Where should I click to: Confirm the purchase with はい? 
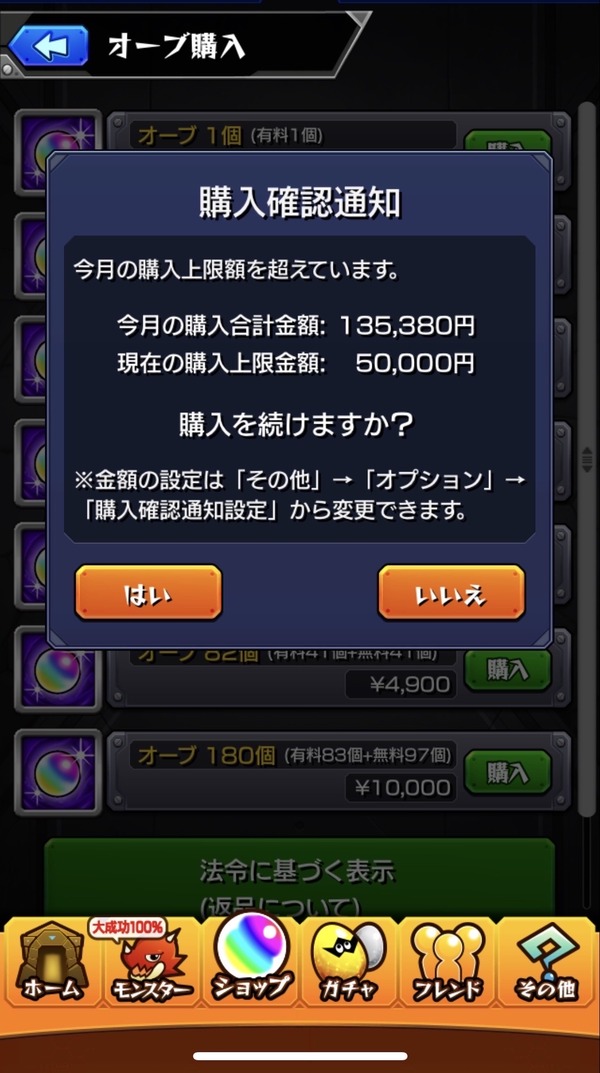[148, 593]
